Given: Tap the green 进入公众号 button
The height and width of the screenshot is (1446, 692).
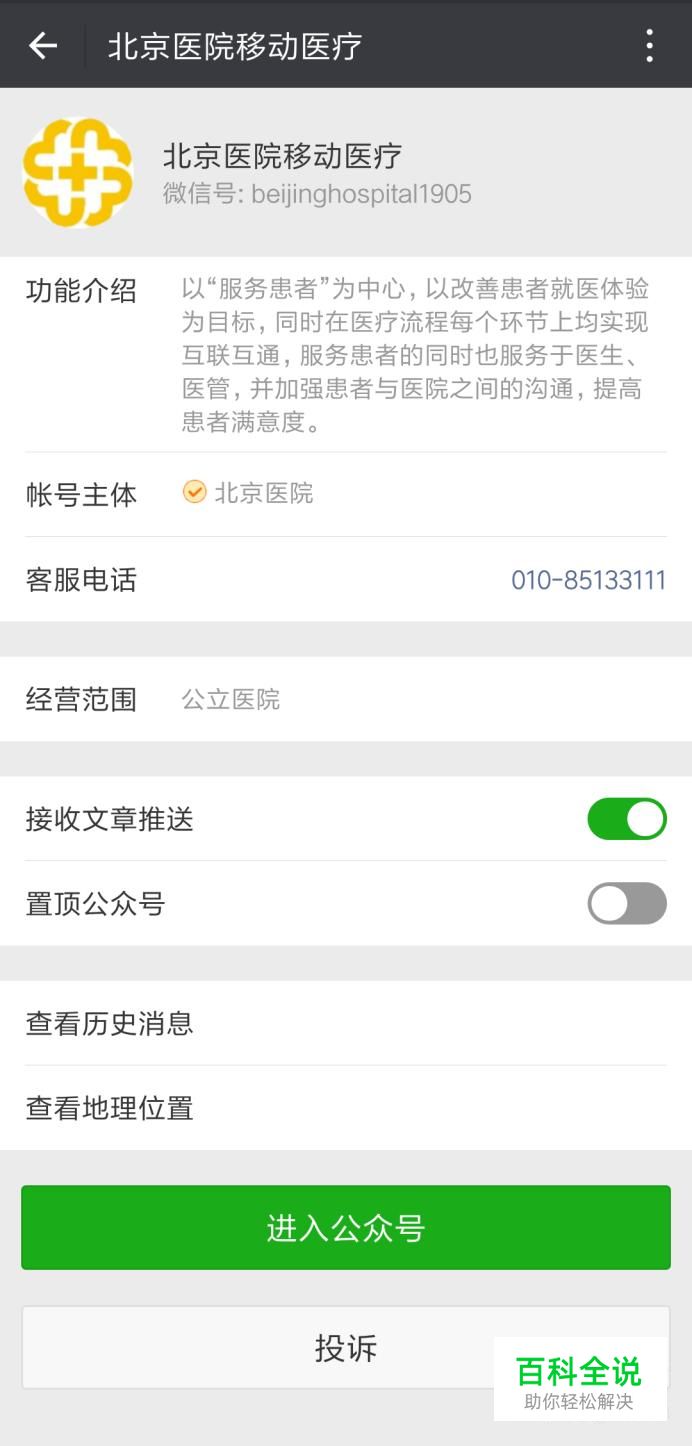Looking at the screenshot, I should click(x=345, y=1227).
